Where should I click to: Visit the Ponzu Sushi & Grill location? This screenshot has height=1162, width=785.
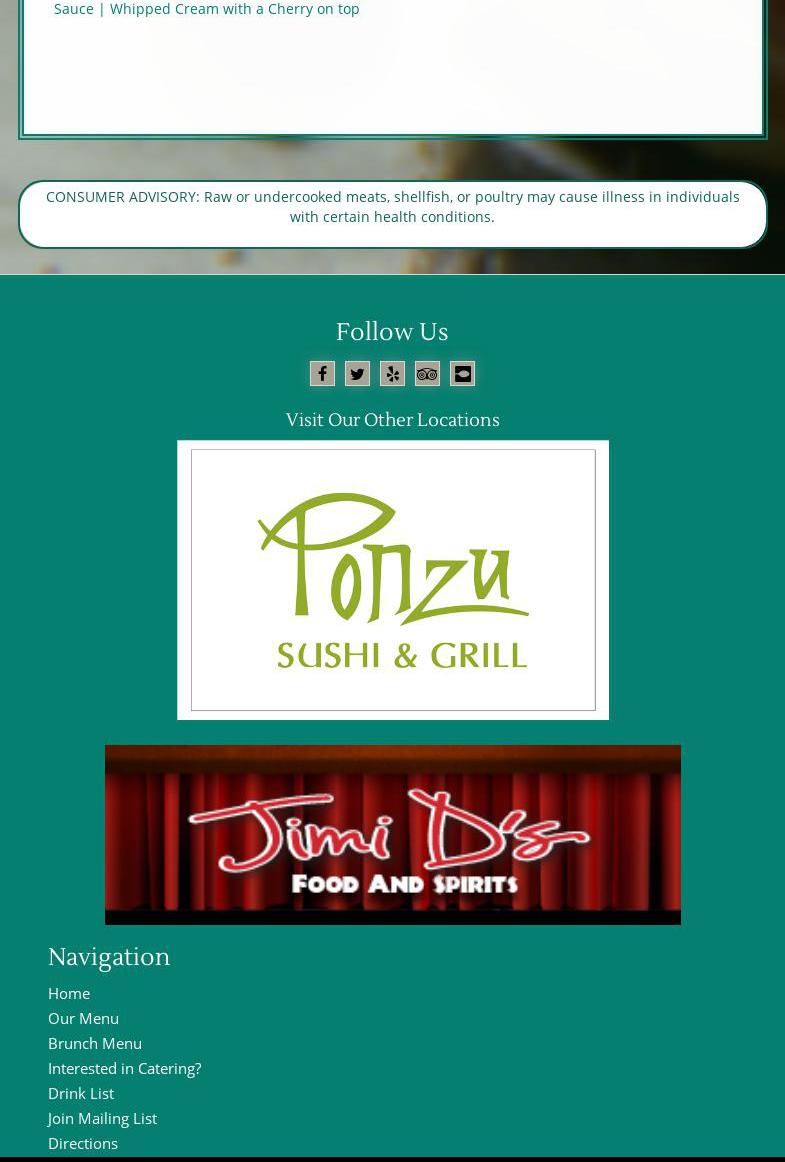click(x=393, y=580)
